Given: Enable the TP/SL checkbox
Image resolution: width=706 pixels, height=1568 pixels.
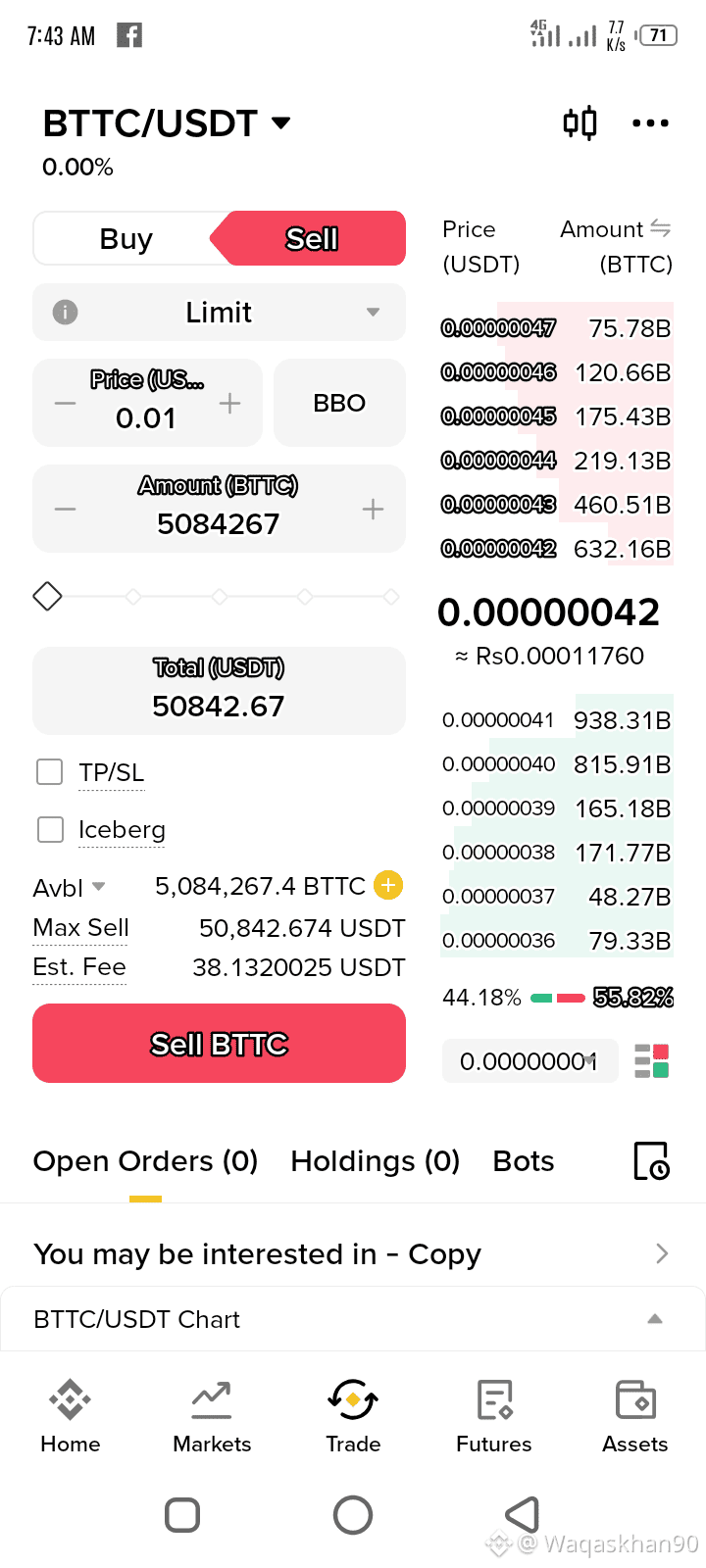Looking at the screenshot, I should tap(49, 771).
